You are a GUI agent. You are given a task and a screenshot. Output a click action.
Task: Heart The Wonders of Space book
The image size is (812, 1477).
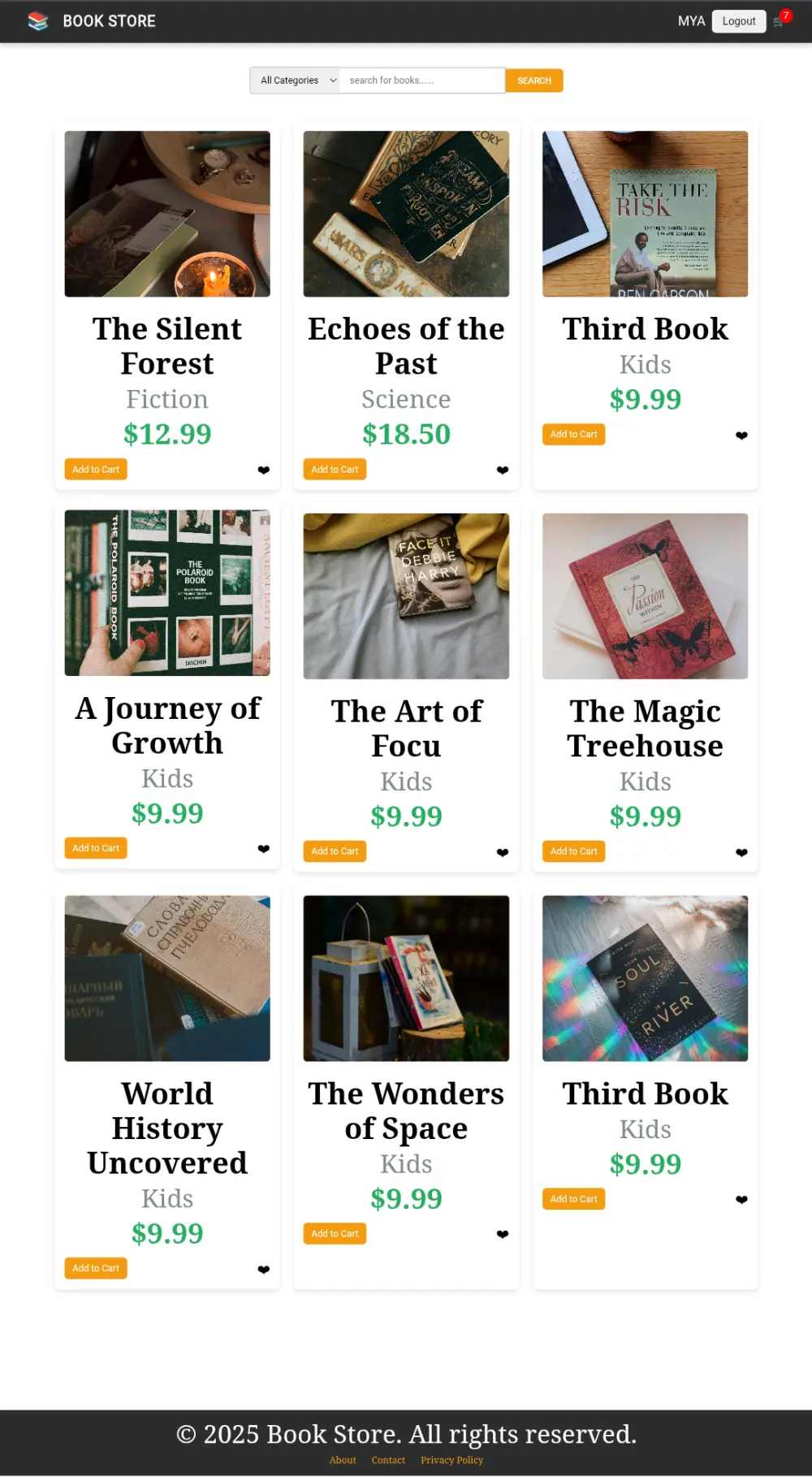click(503, 1234)
